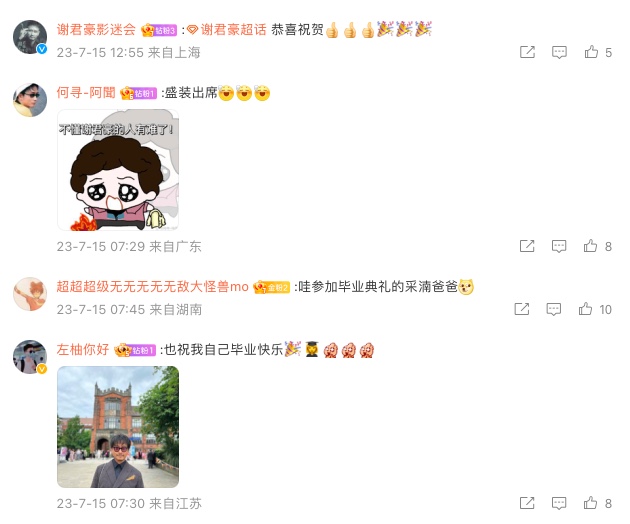630x524 pixels.
Task: Reply to 何寻-阿聞's comment
Action: 560,246
